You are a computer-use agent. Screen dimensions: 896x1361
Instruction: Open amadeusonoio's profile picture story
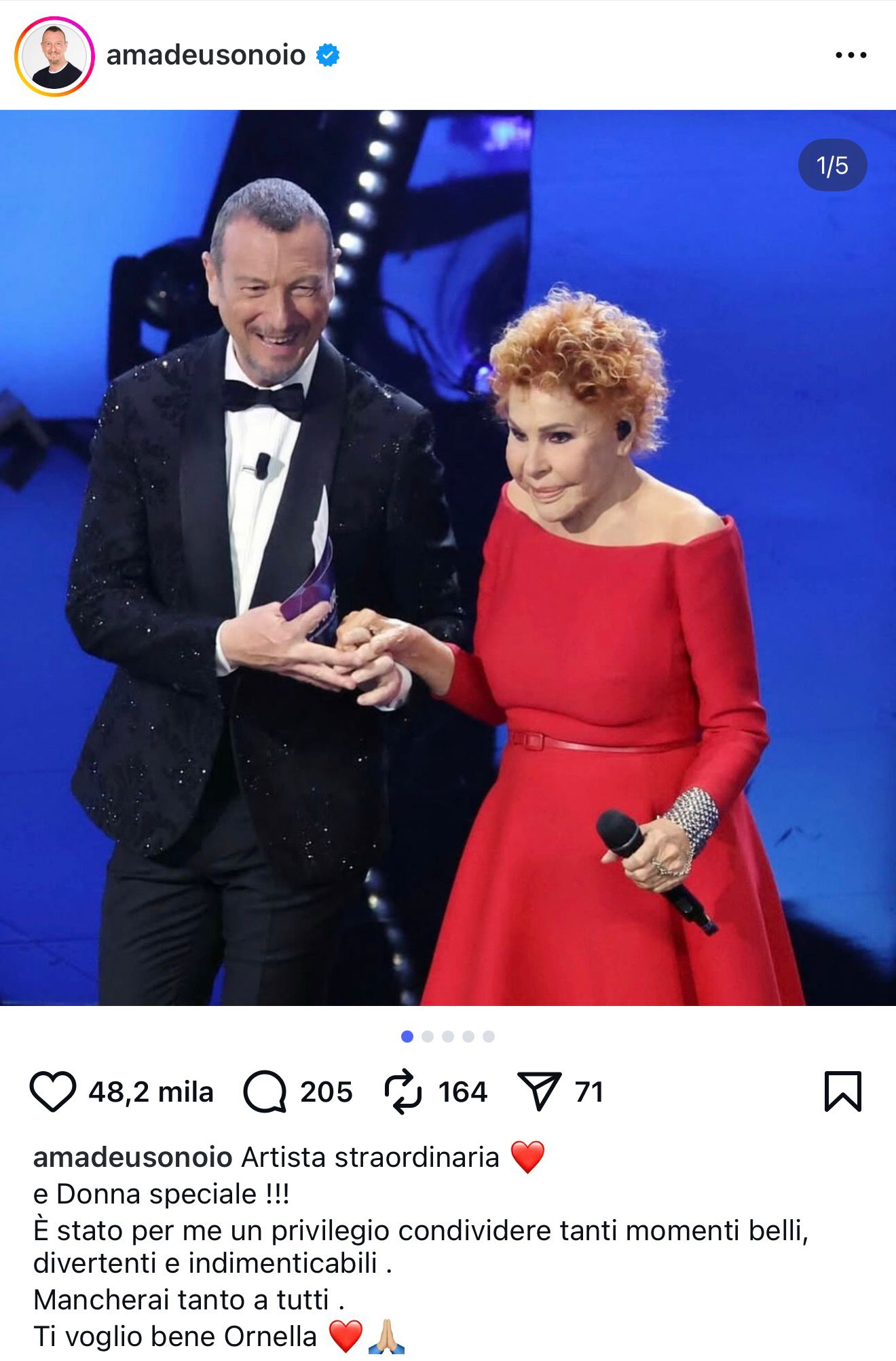54,56
